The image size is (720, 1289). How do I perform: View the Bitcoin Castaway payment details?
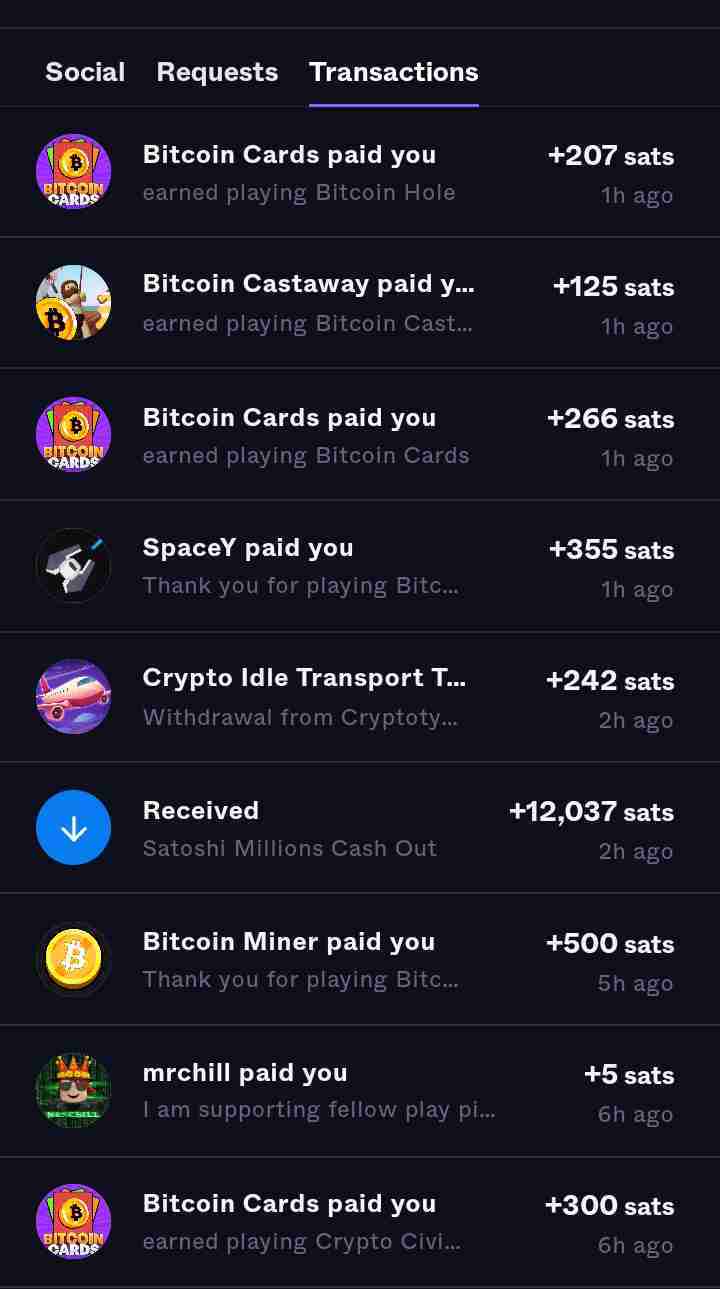360,303
